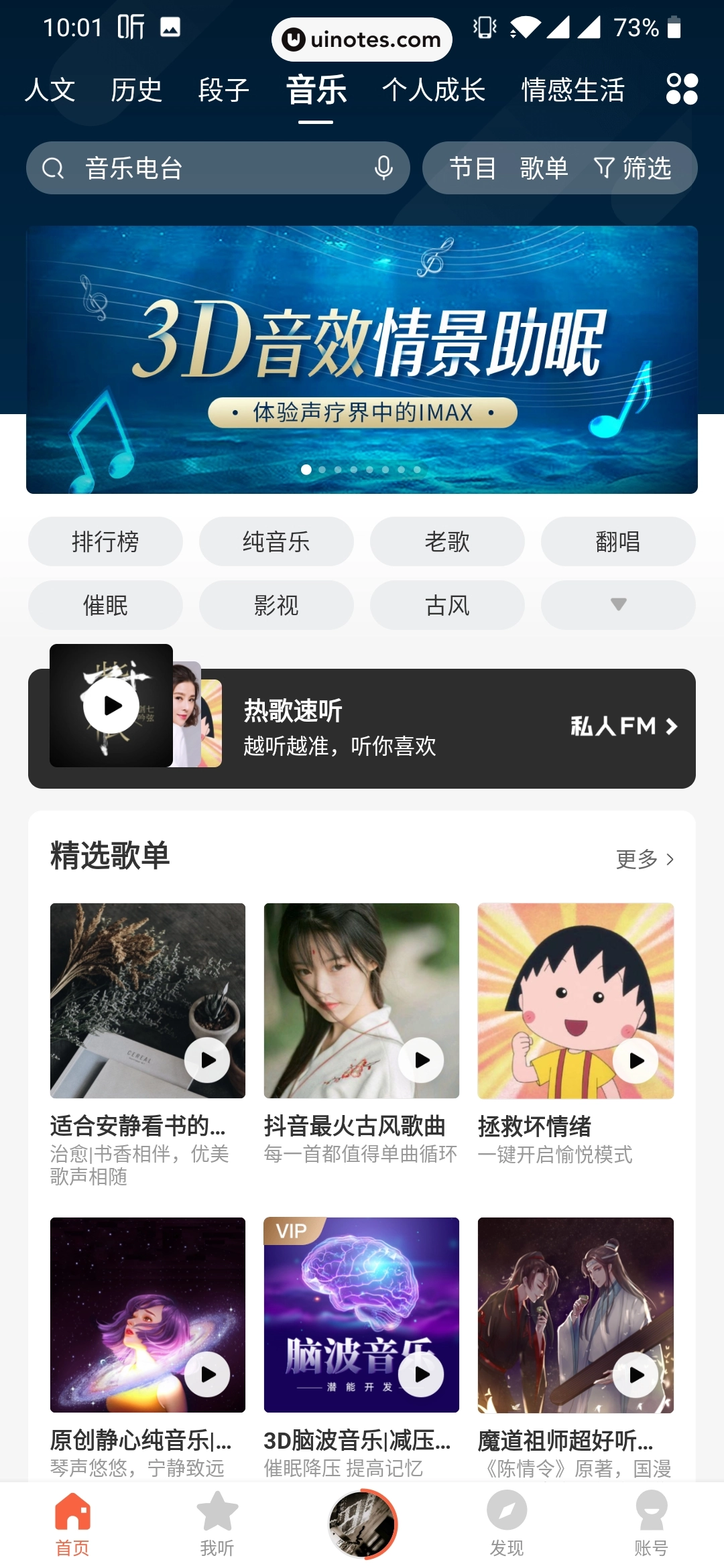Screen dimensions: 724x1568
Task: Open the four-dot category grid icon
Action: coord(682,90)
